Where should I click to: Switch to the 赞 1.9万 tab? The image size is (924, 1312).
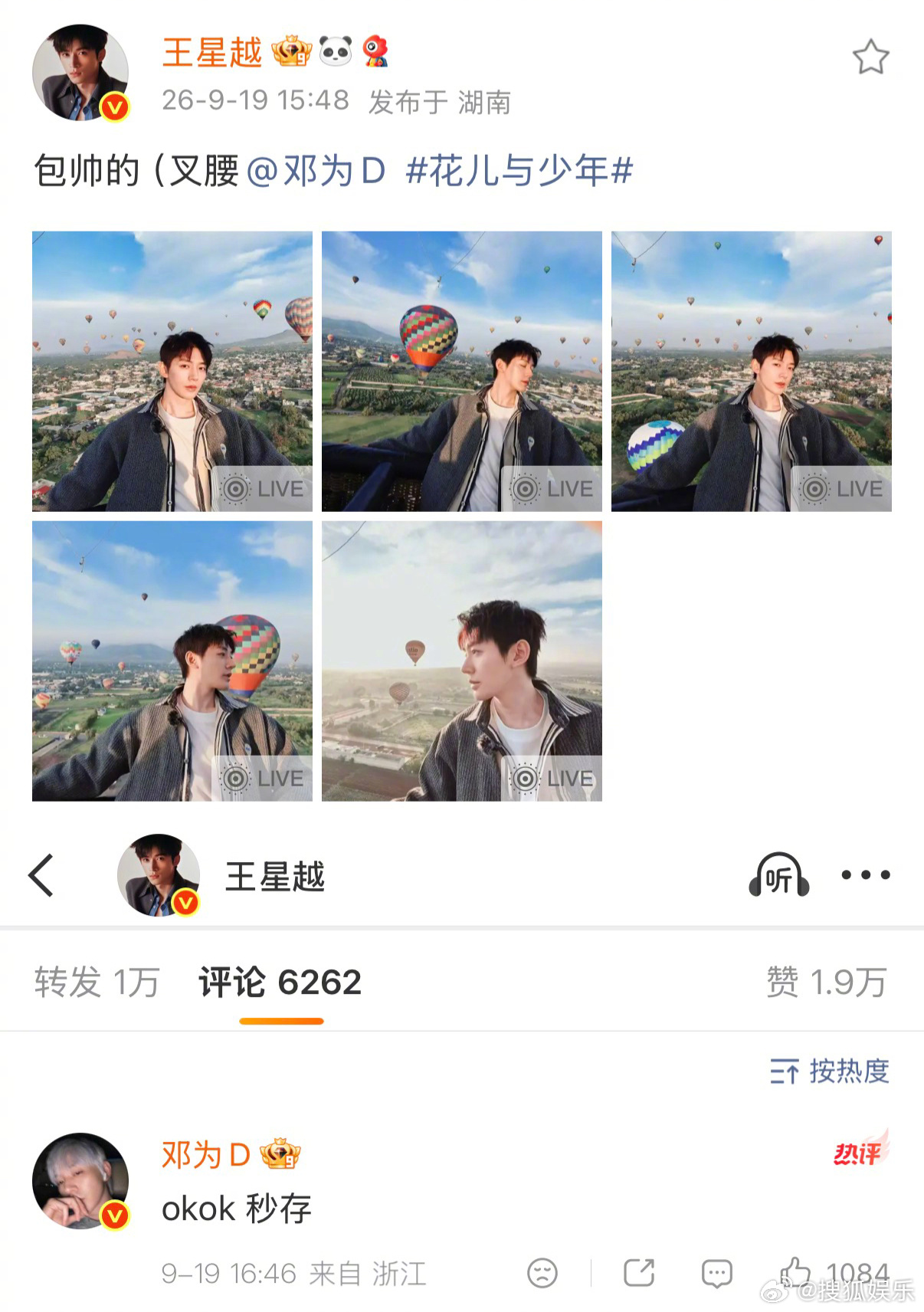tap(827, 982)
